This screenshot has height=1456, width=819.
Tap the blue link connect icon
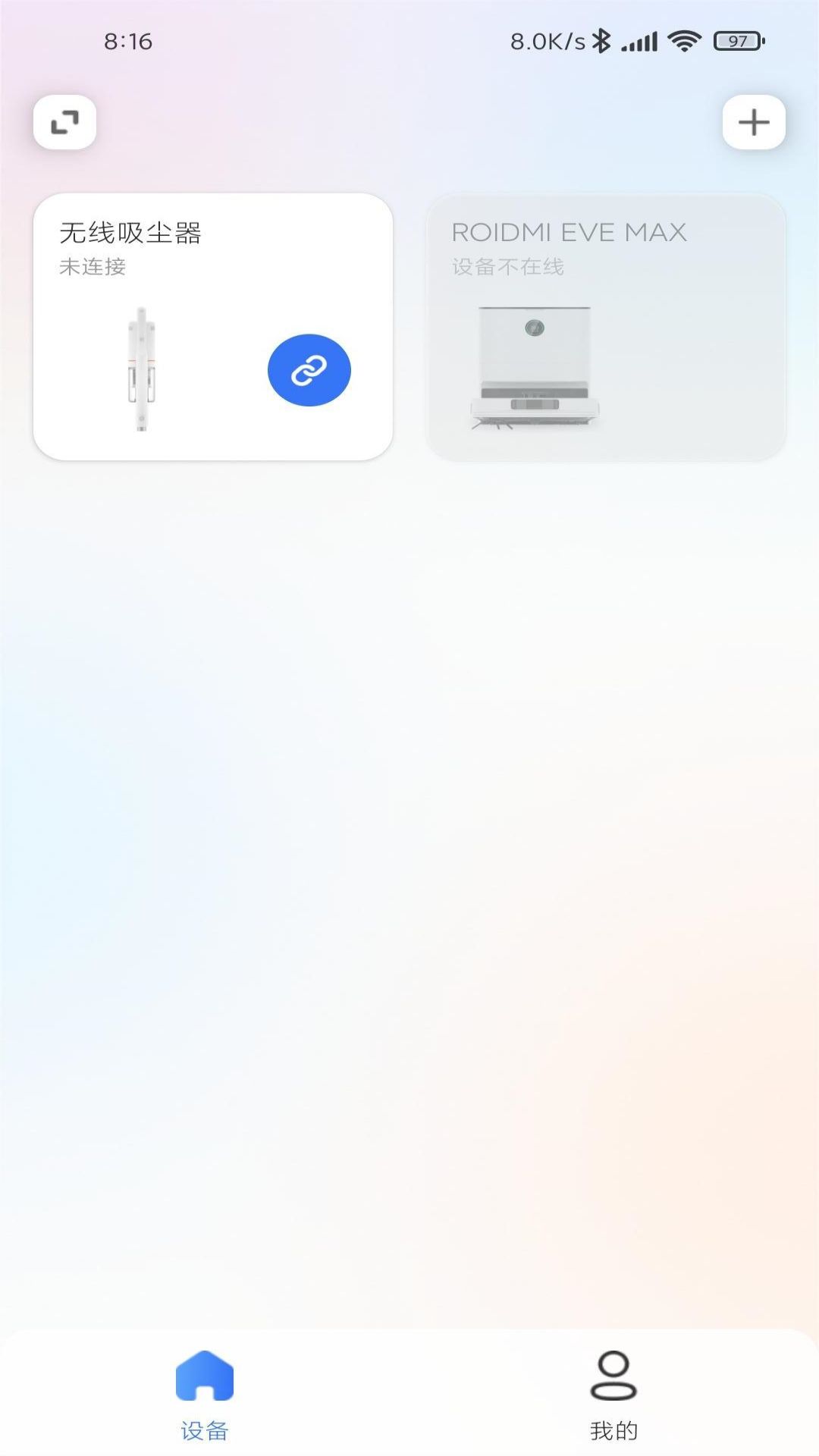309,369
